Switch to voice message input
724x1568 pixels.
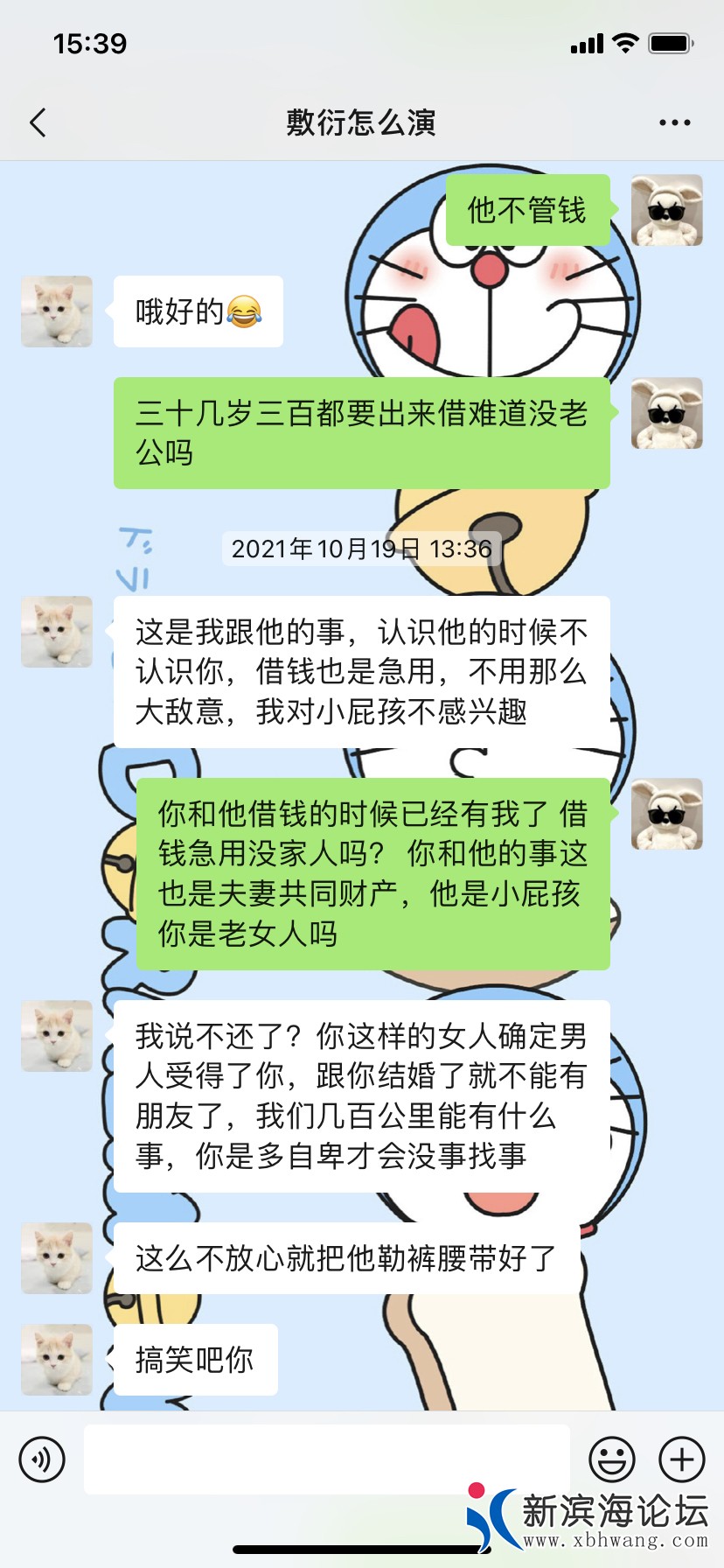point(42,1459)
